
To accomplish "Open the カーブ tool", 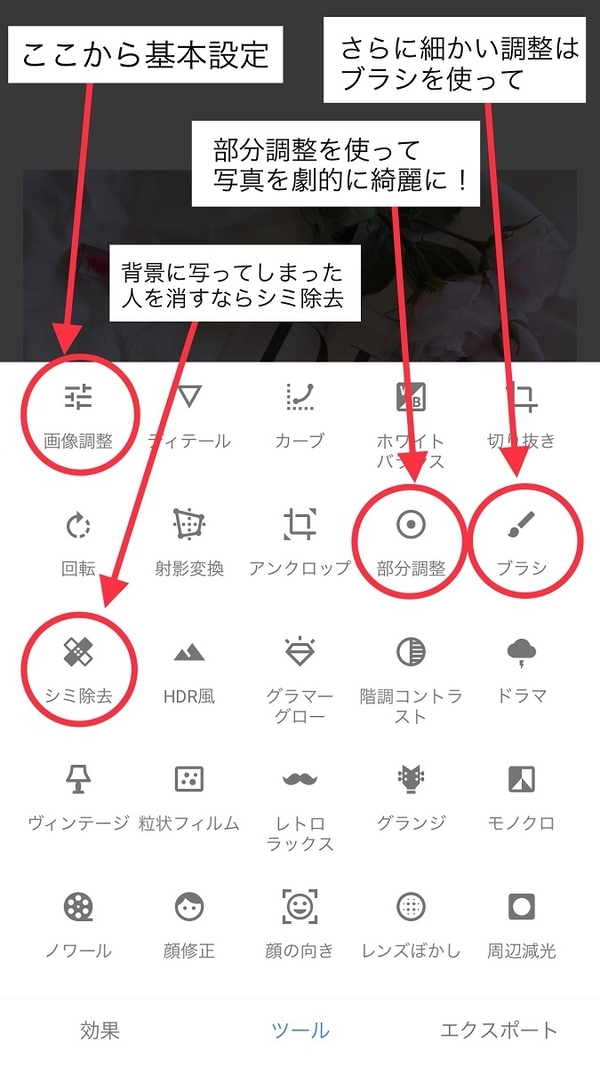I will [300, 414].
